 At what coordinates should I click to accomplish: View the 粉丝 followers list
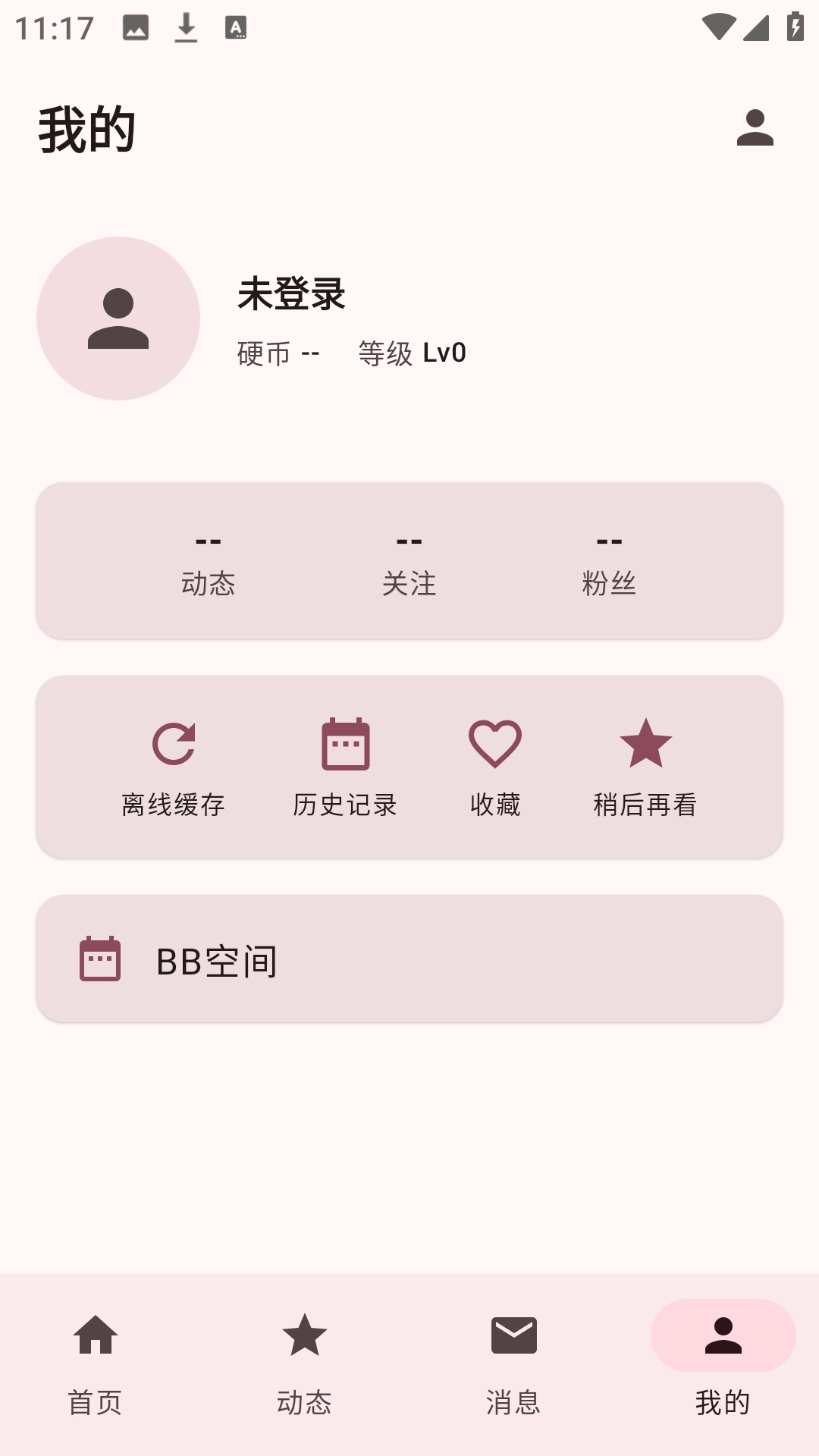pyautogui.click(x=609, y=563)
